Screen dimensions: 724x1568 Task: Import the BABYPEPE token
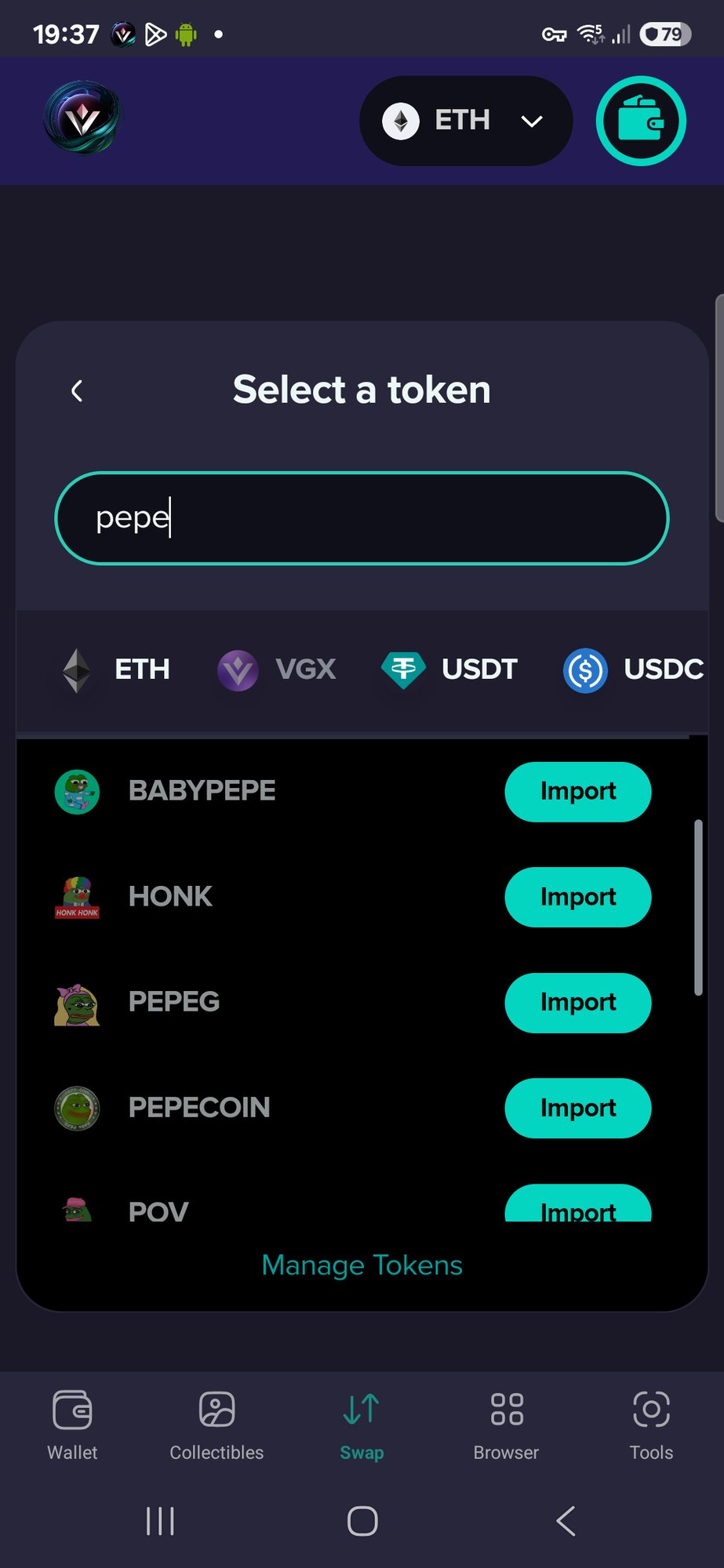(577, 792)
